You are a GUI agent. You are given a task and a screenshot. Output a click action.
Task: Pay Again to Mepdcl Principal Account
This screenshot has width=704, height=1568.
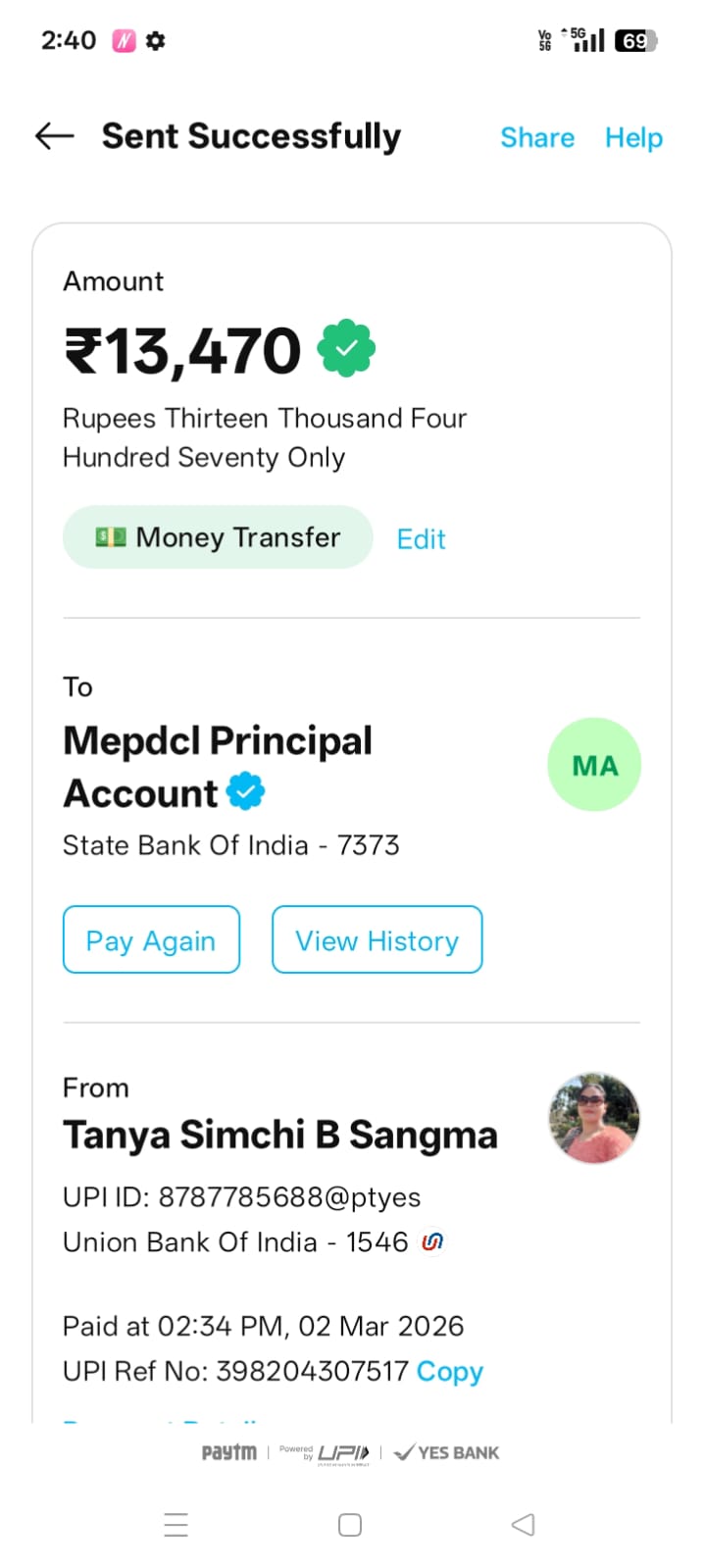click(151, 940)
